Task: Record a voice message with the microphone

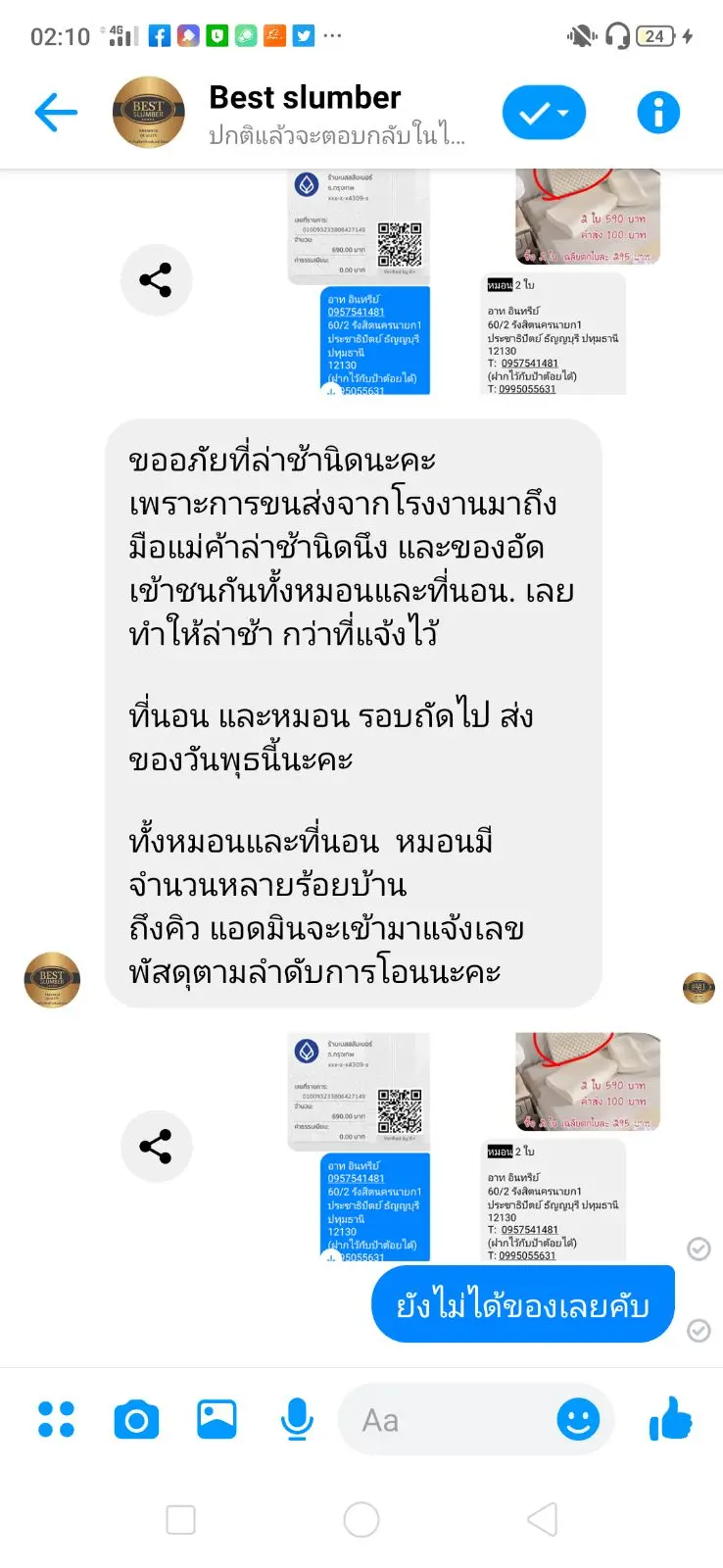Action: [x=297, y=1419]
